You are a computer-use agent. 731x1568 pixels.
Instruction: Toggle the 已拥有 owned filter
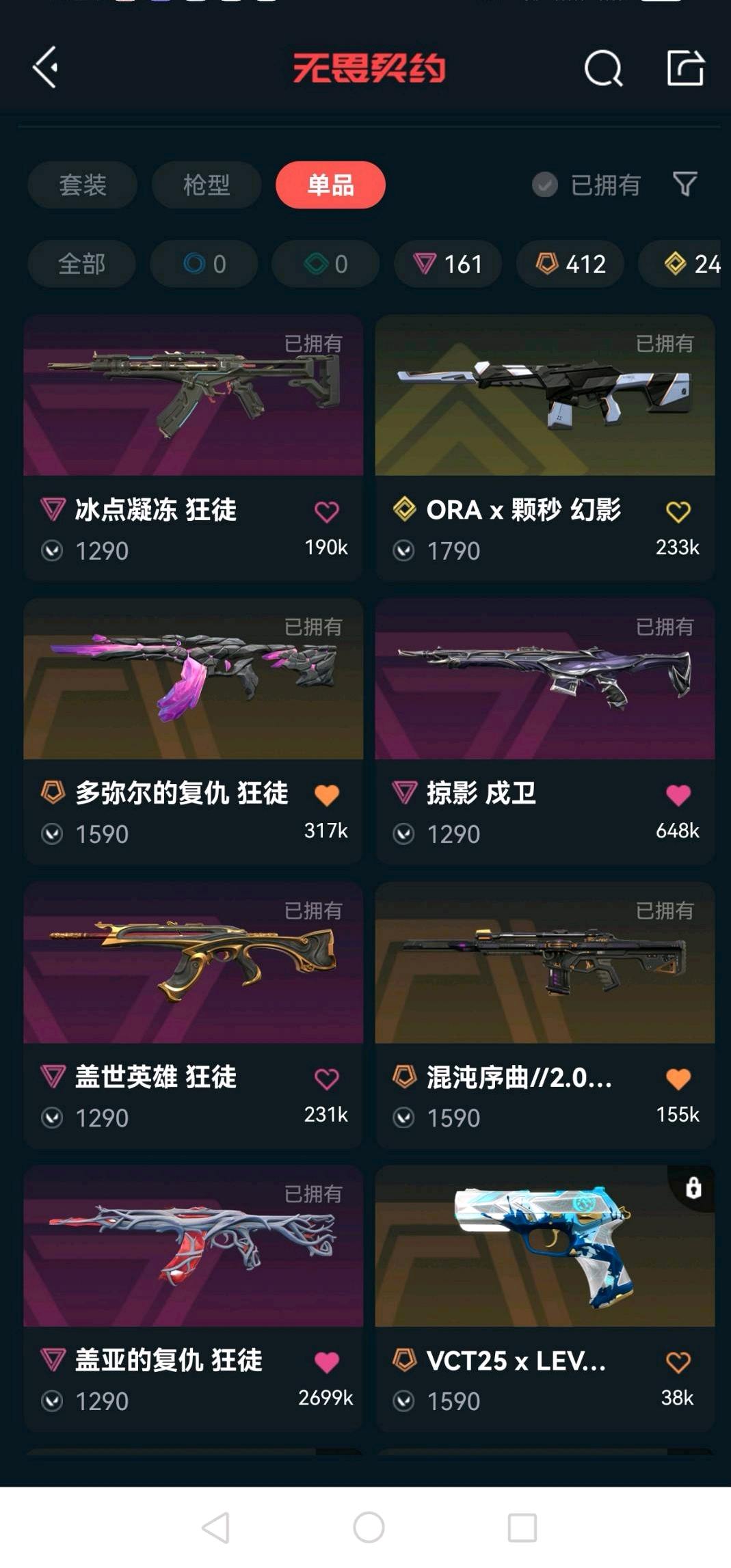(x=587, y=185)
